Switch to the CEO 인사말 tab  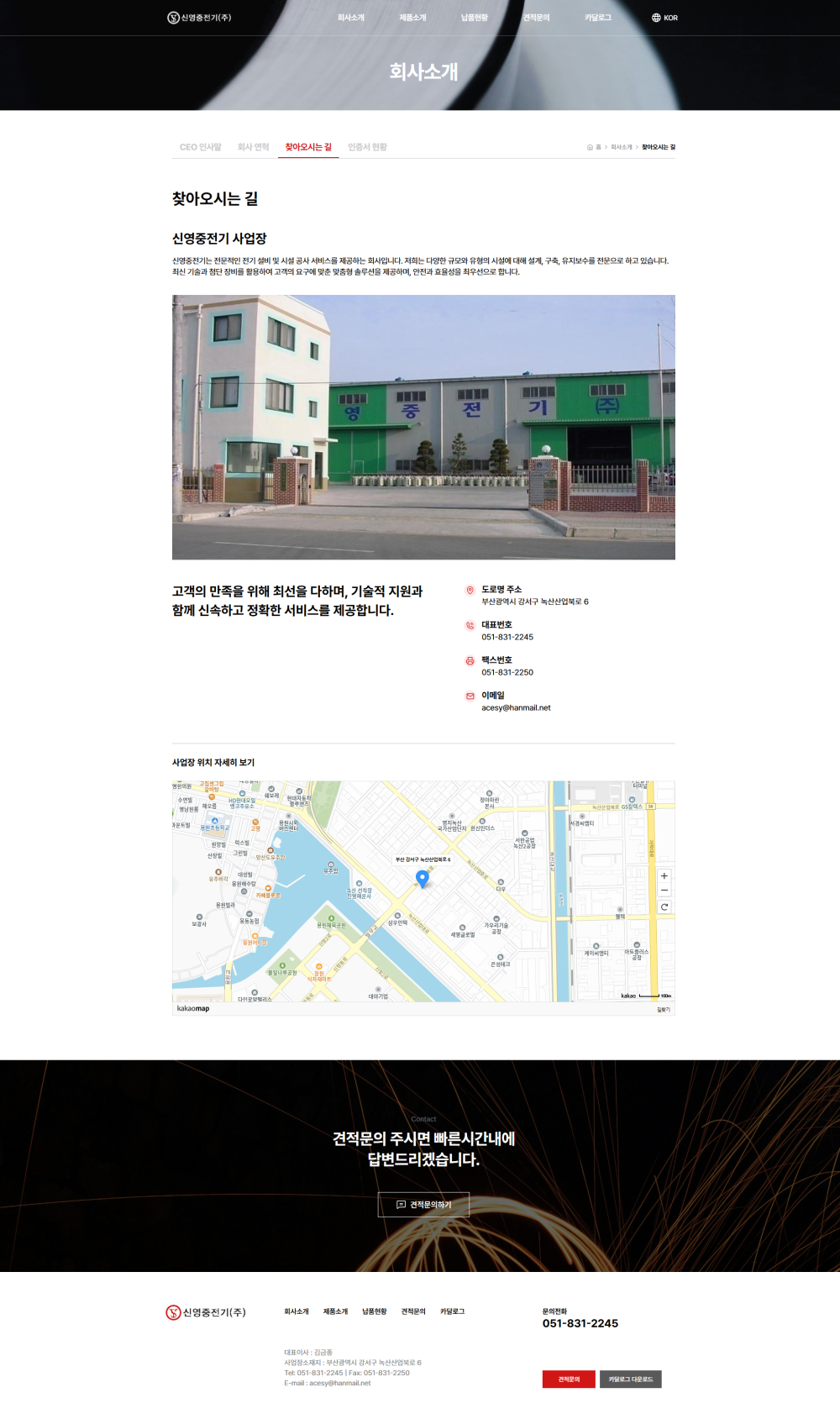(200, 147)
